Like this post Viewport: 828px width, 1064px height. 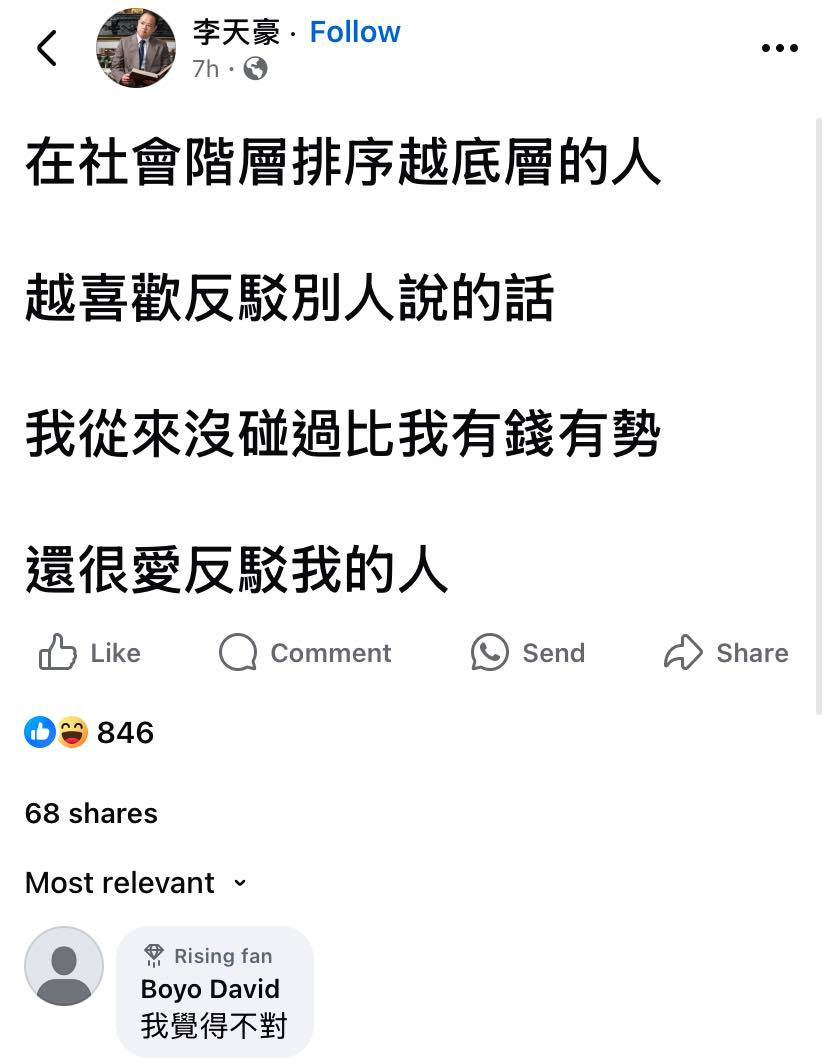pyautogui.click(x=90, y=653)
